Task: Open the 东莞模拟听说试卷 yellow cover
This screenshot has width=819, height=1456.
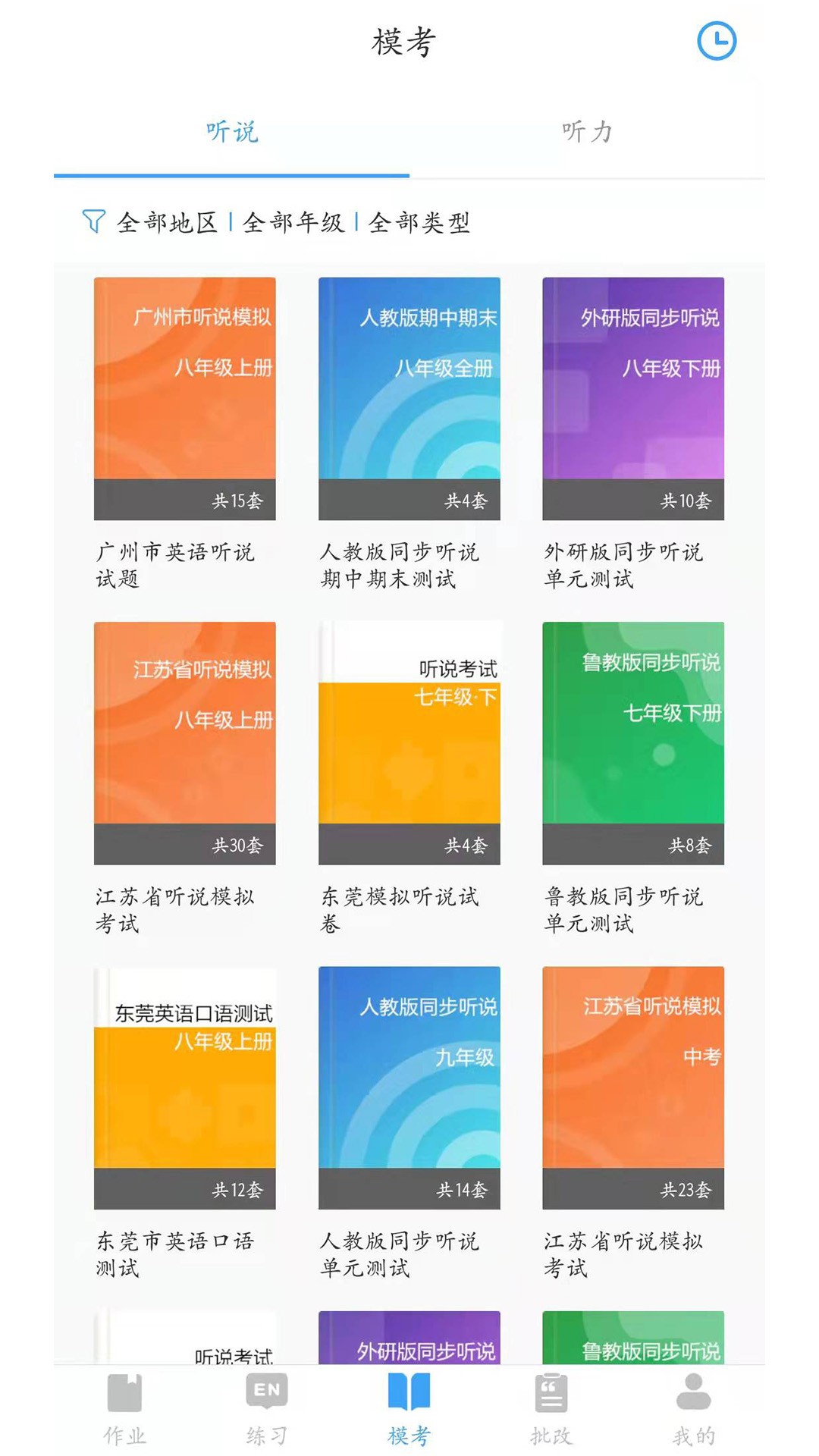Action: tap(409, 742)
